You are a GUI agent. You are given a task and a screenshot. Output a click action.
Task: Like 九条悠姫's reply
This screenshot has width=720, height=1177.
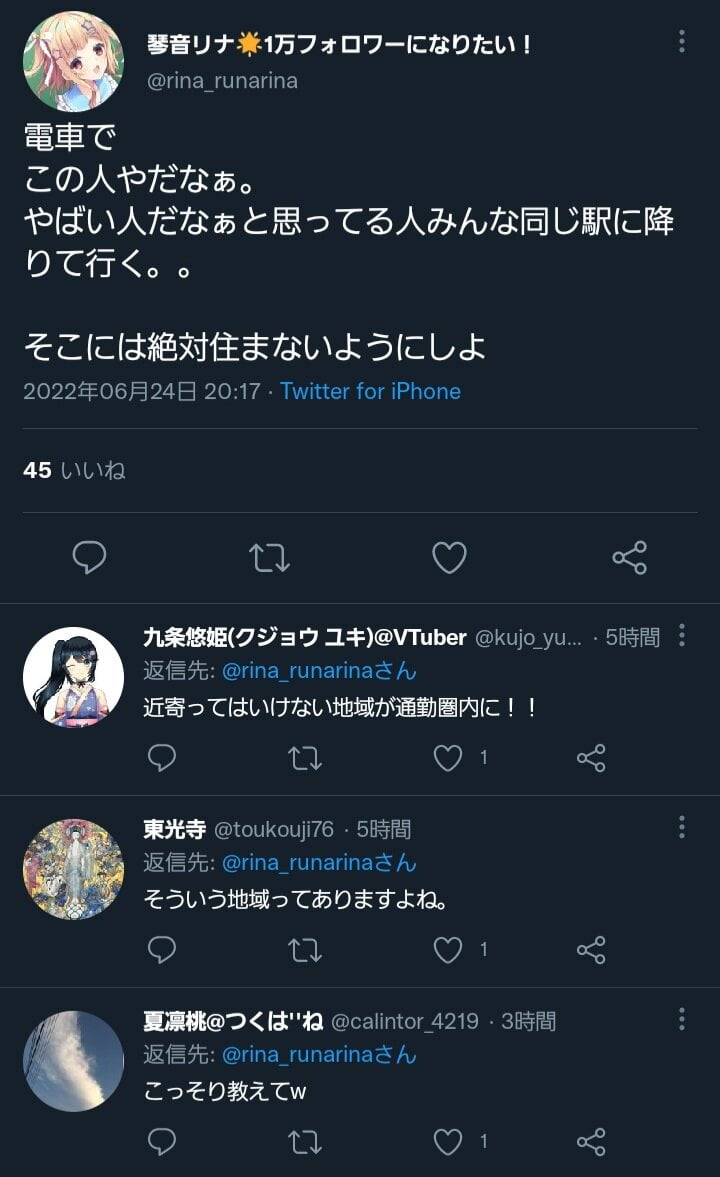[x=448, y=758]
